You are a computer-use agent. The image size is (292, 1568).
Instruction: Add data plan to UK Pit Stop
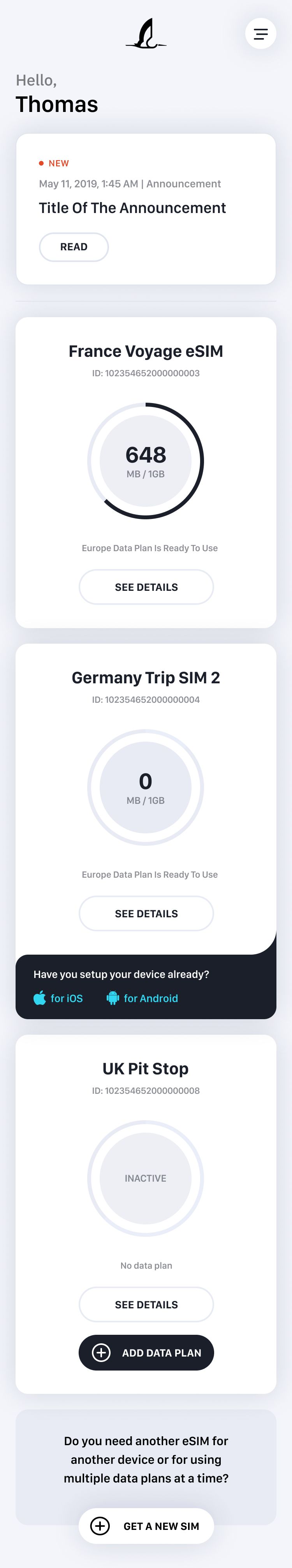pos(146,1353)
